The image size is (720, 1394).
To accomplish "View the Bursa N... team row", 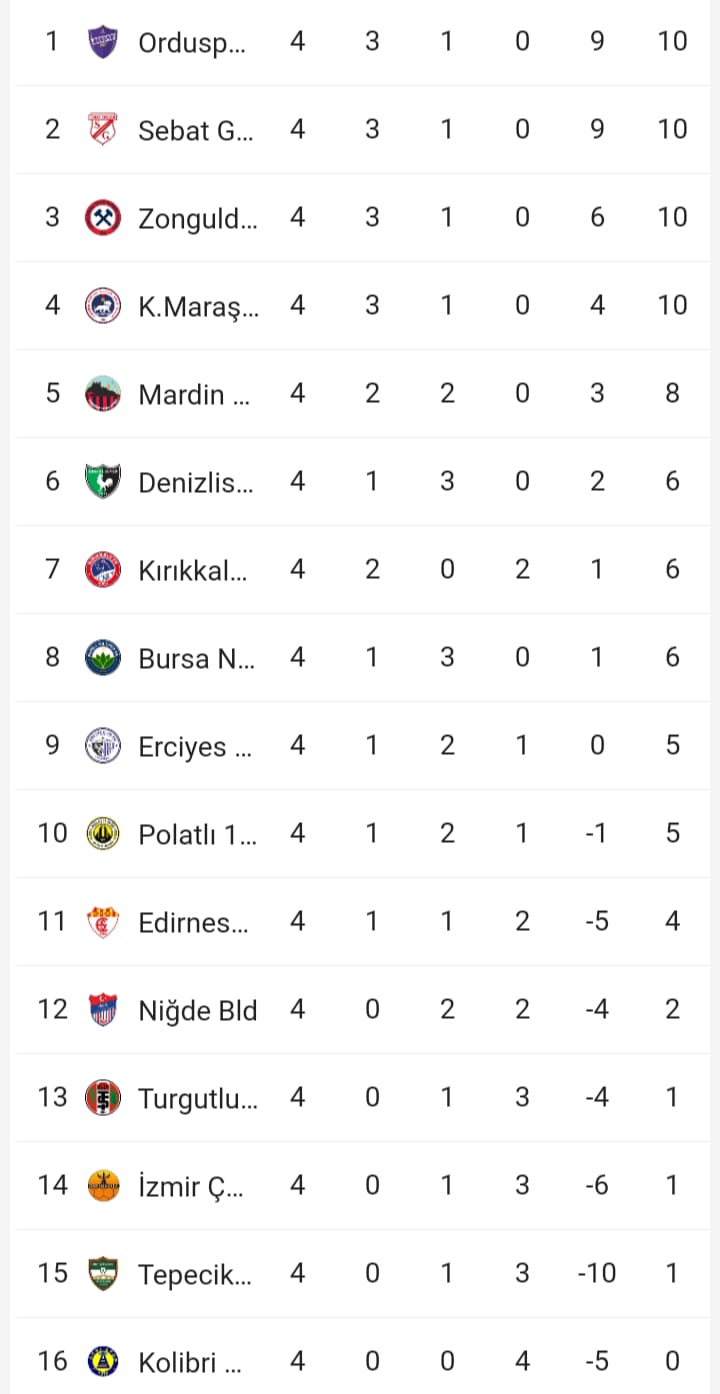I will 360,658.
